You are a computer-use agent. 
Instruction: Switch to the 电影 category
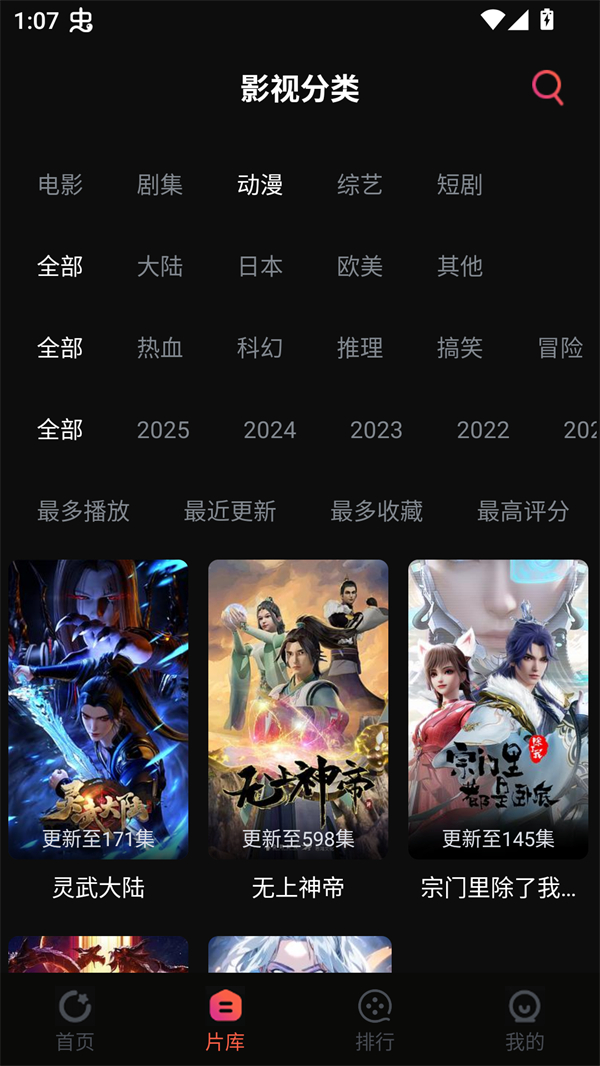pyautogui.click(x=60, y=185)
